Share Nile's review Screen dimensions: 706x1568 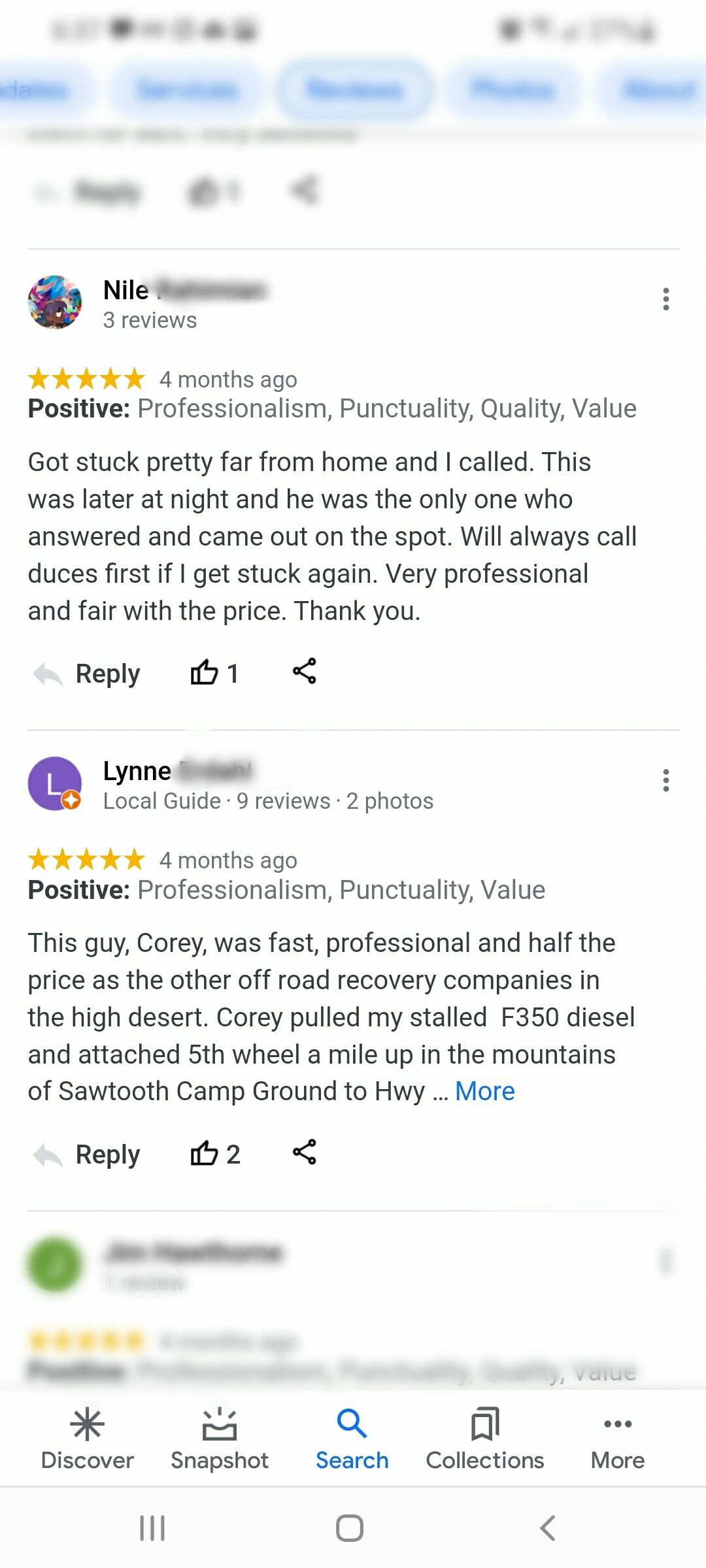click(x=305, y=671)
